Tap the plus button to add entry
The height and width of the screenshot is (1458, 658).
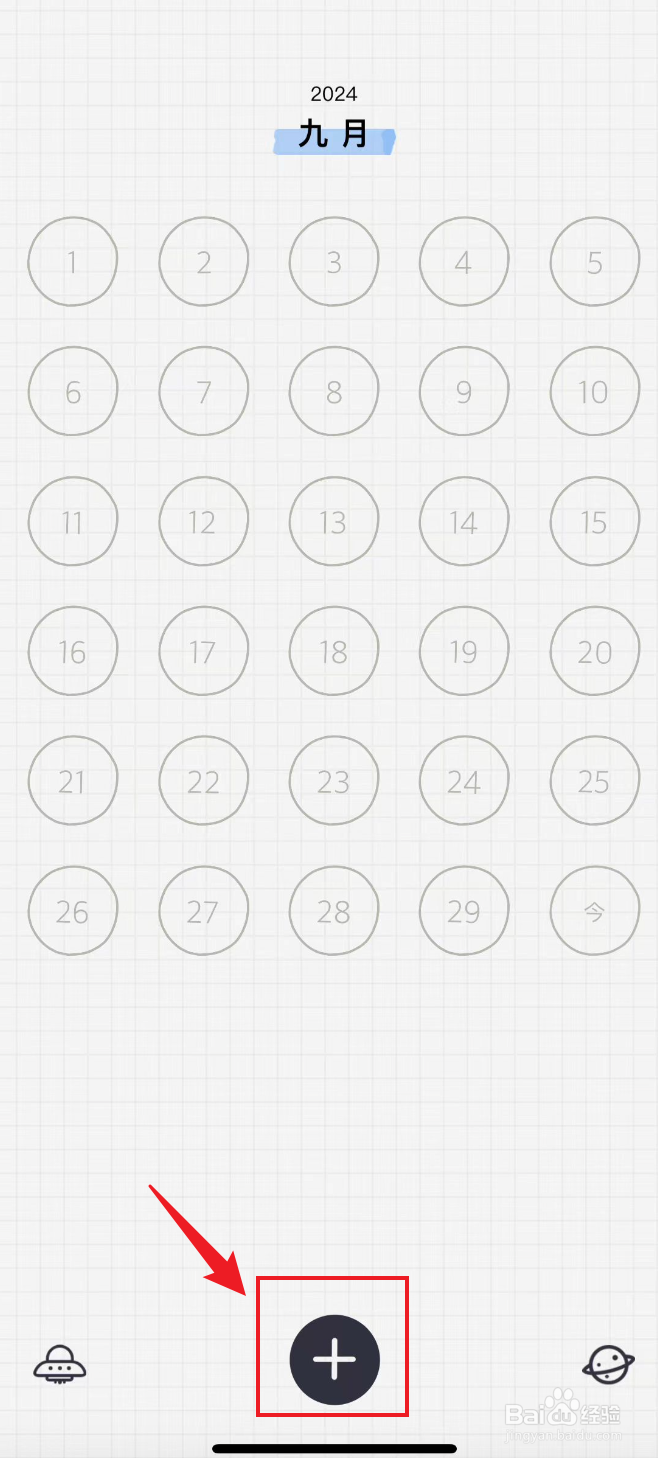pyautogui.click(x=334, y=1360)
